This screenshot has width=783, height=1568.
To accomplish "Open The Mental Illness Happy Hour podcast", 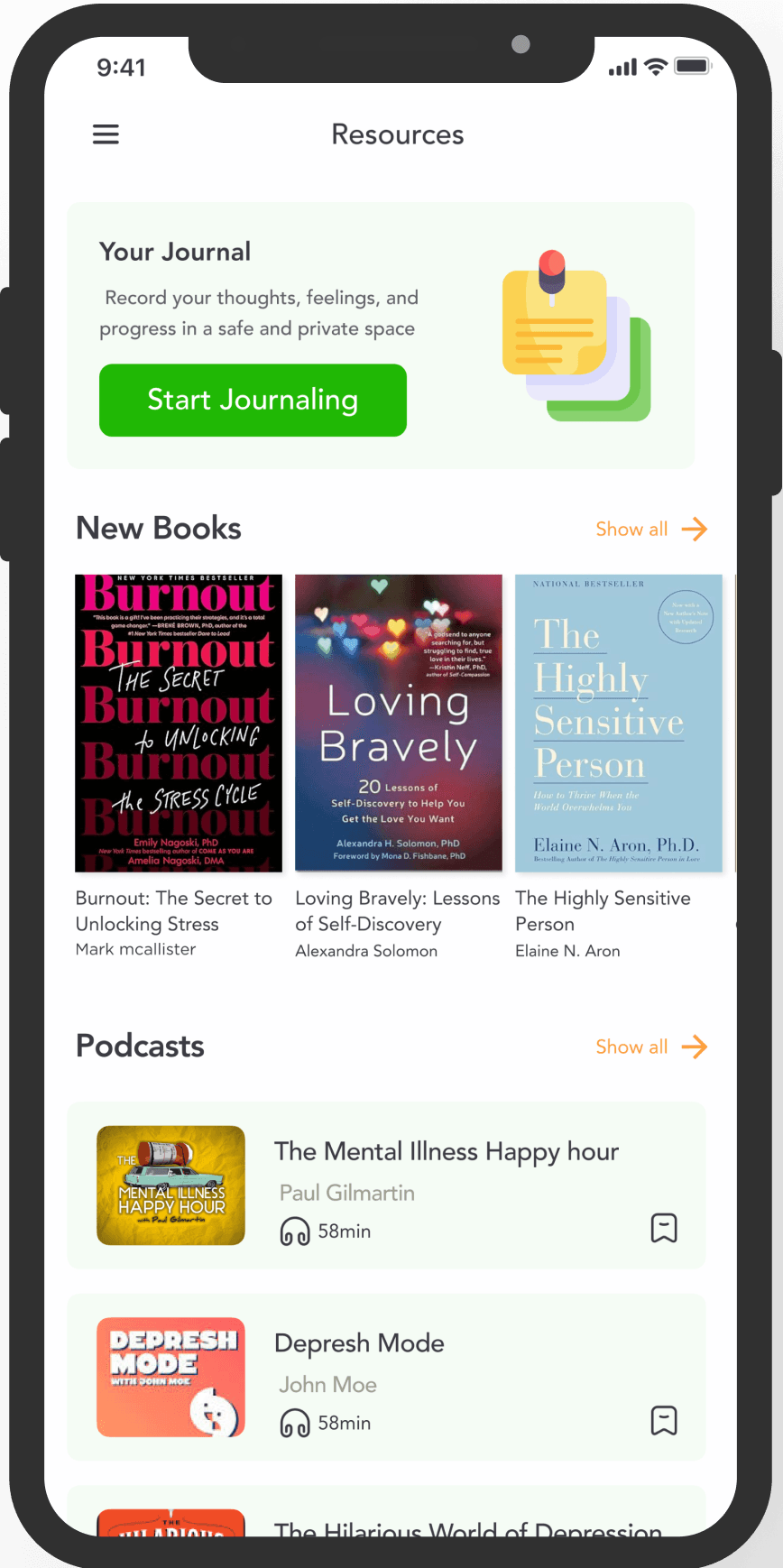I will click(386, 1185).
